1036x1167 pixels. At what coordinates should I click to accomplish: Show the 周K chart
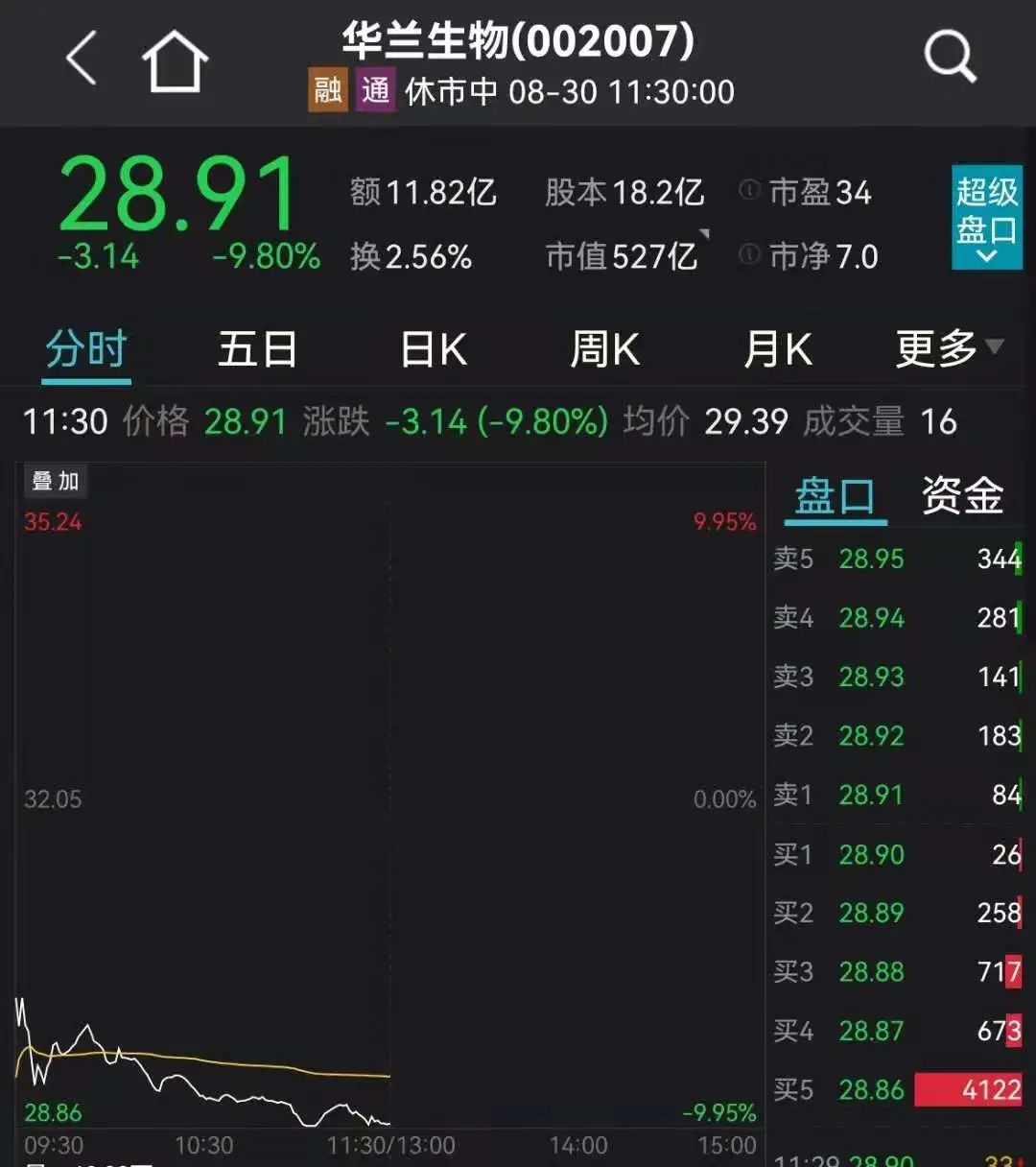coord(604,349)
